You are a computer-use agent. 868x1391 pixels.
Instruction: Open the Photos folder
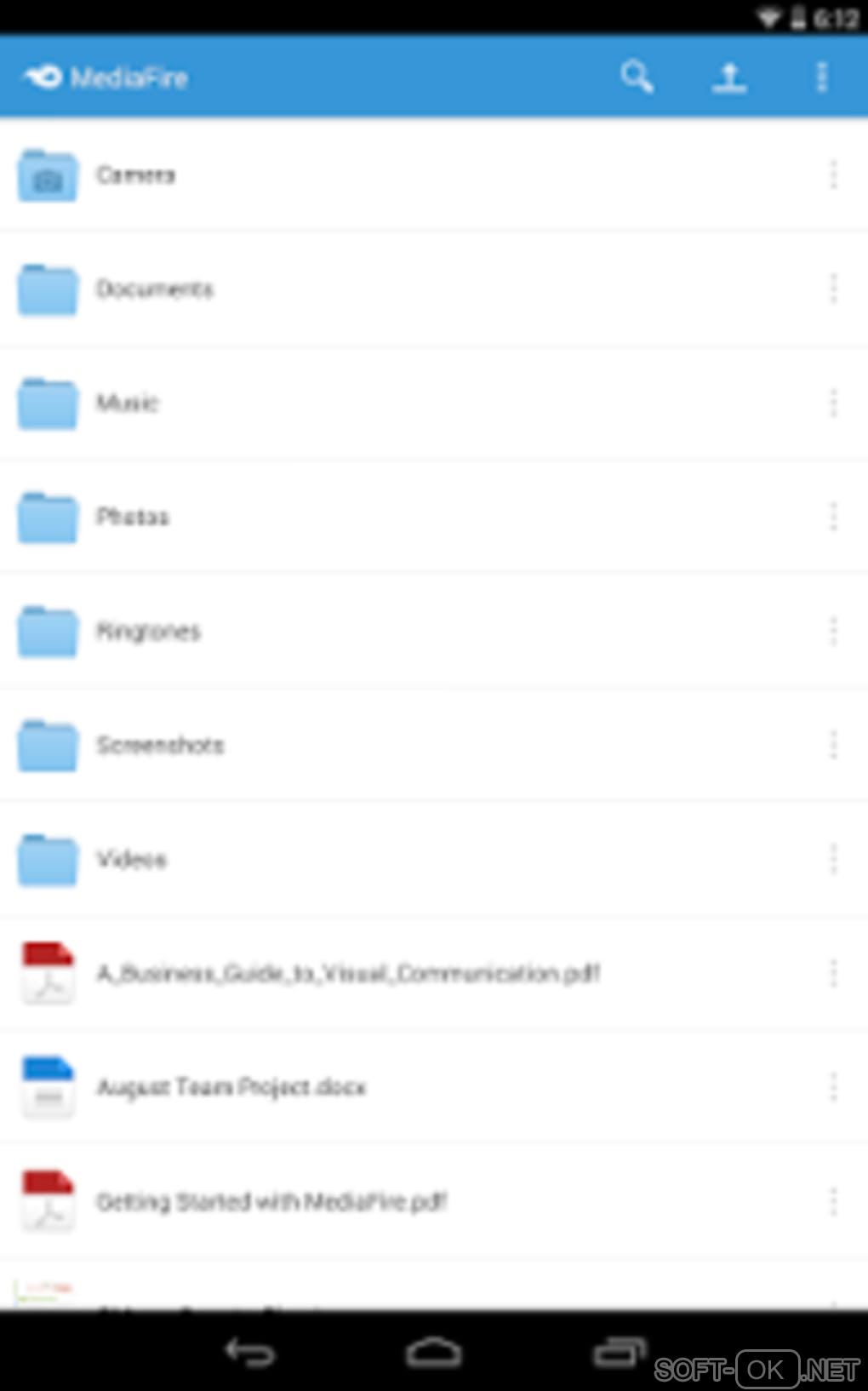point(133,517)
